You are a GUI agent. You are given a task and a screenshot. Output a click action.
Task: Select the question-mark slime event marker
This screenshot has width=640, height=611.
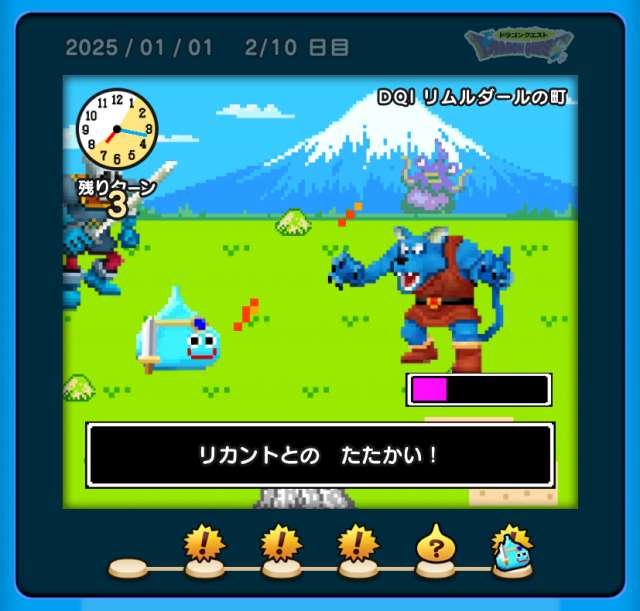(436, 547)
